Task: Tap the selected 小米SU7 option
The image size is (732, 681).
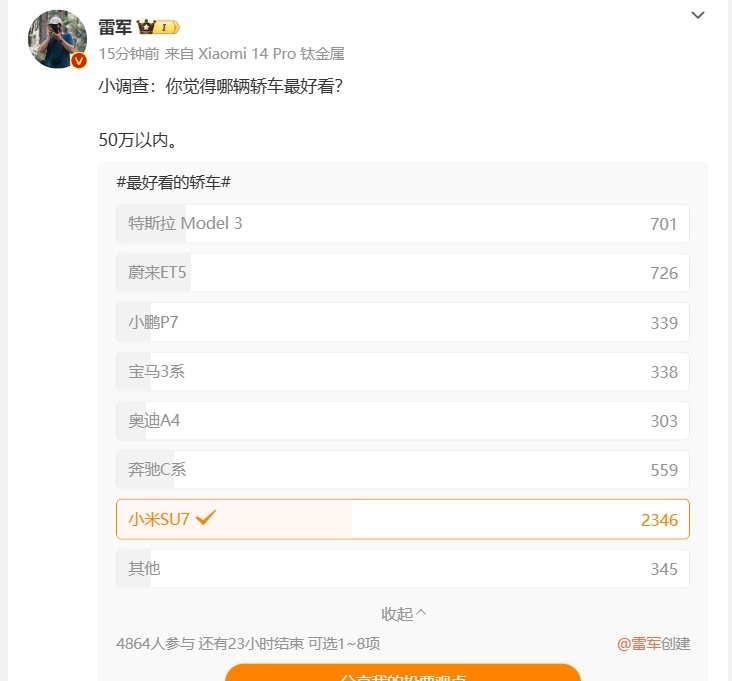Action: [402, 519]
